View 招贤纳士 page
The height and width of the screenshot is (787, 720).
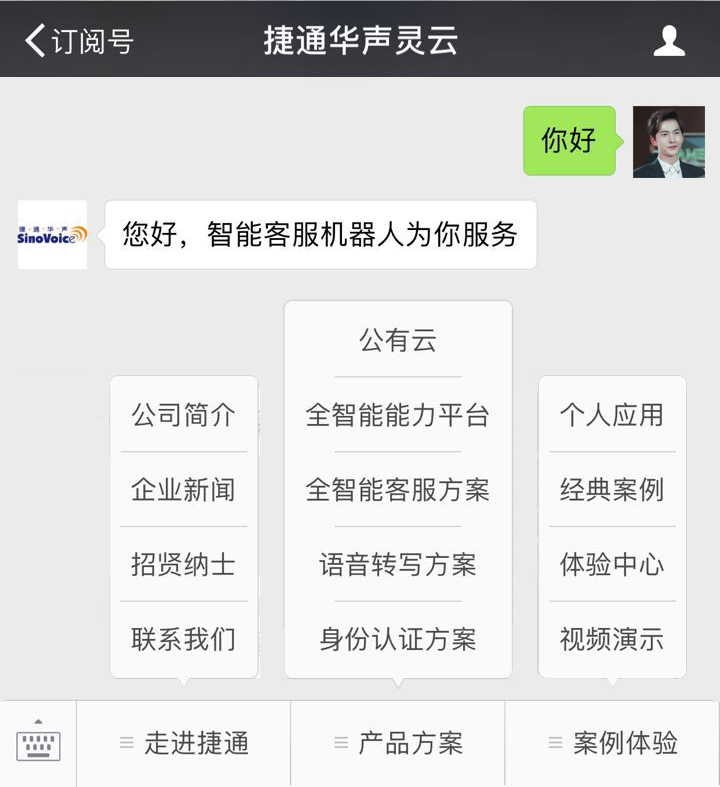184,564
